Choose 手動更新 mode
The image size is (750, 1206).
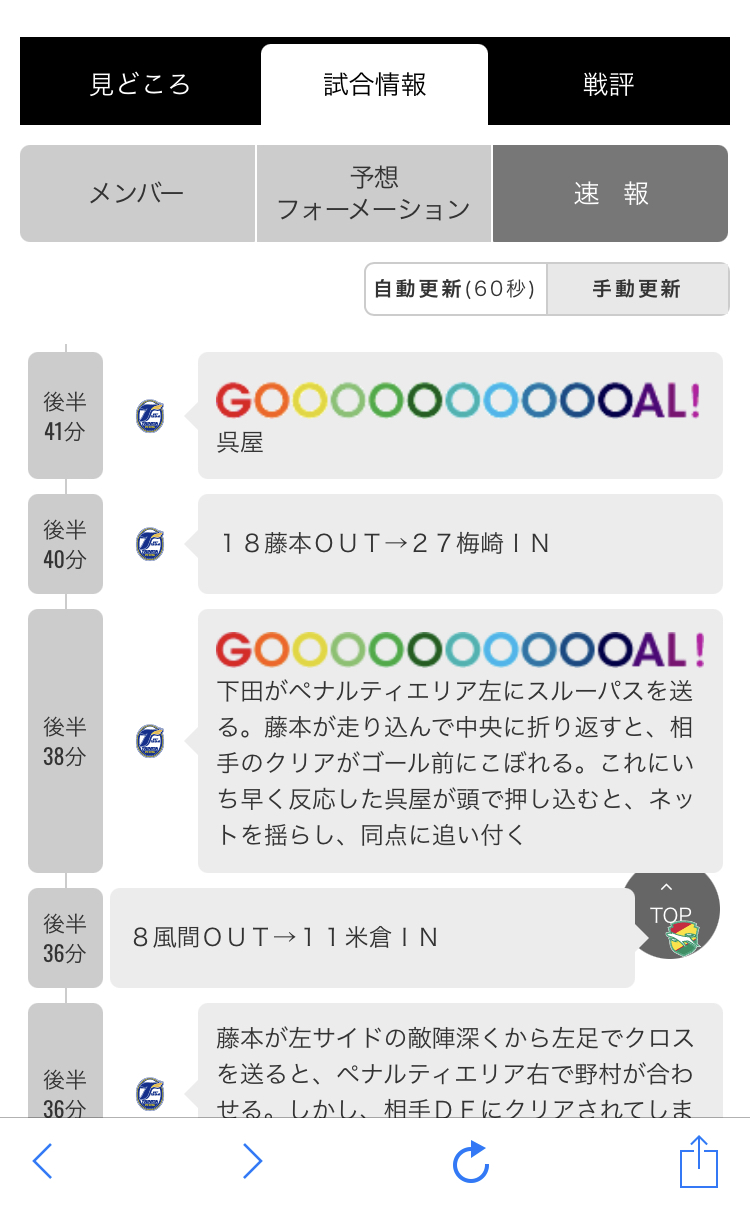637,289
